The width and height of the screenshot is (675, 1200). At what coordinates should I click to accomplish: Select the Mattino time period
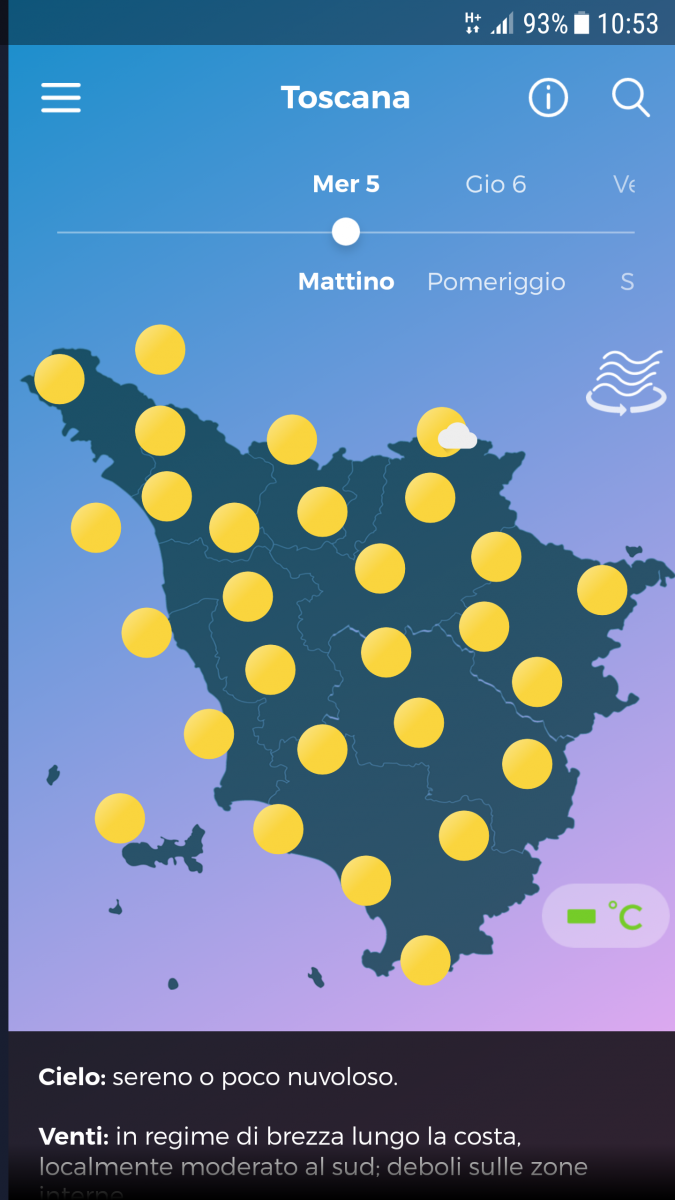346,282
